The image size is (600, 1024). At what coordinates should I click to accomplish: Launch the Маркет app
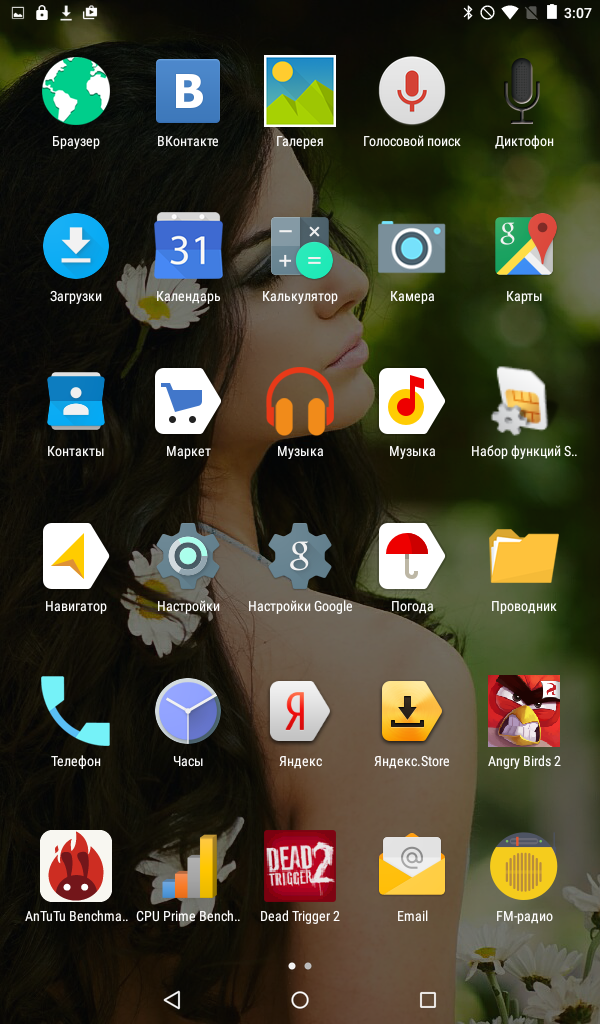[x=188, y=402]
